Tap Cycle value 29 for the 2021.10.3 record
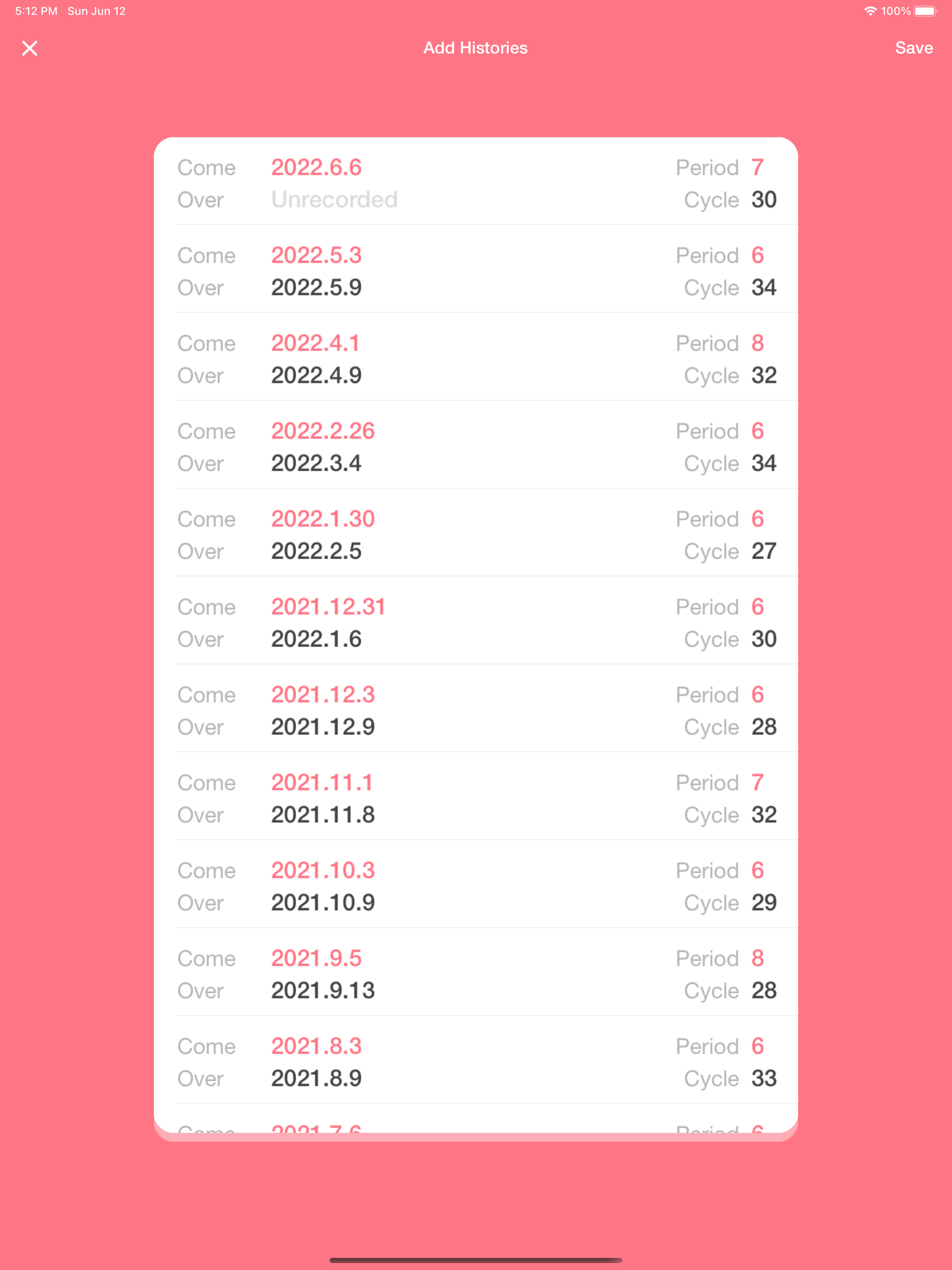This screenshot has width=952, height=1270. 764,903
